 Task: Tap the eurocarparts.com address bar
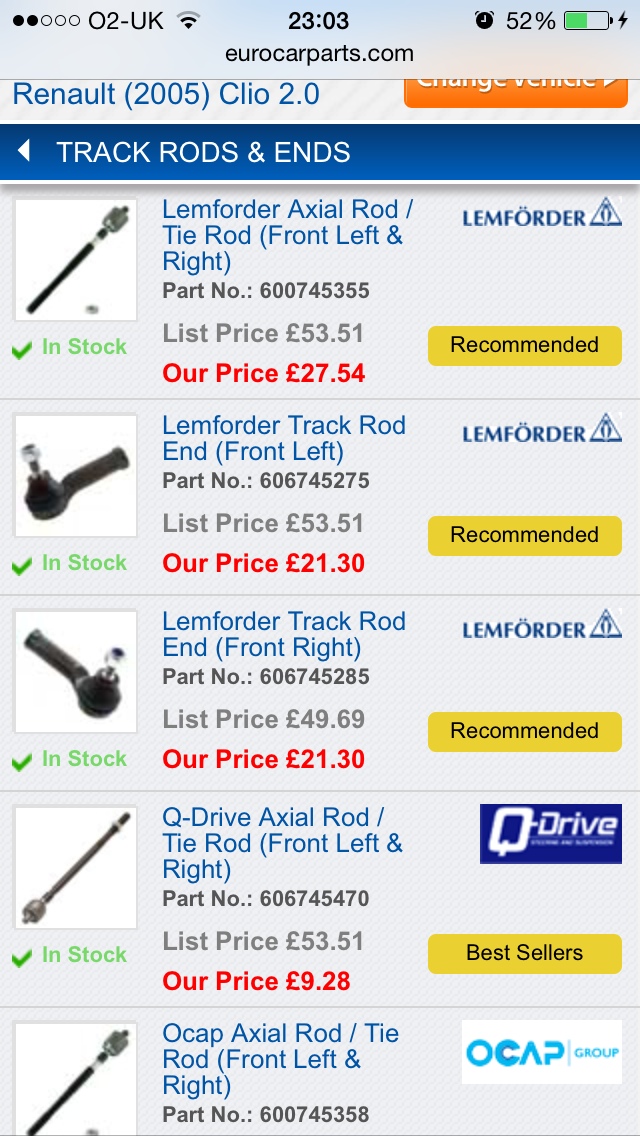(320, 54)
